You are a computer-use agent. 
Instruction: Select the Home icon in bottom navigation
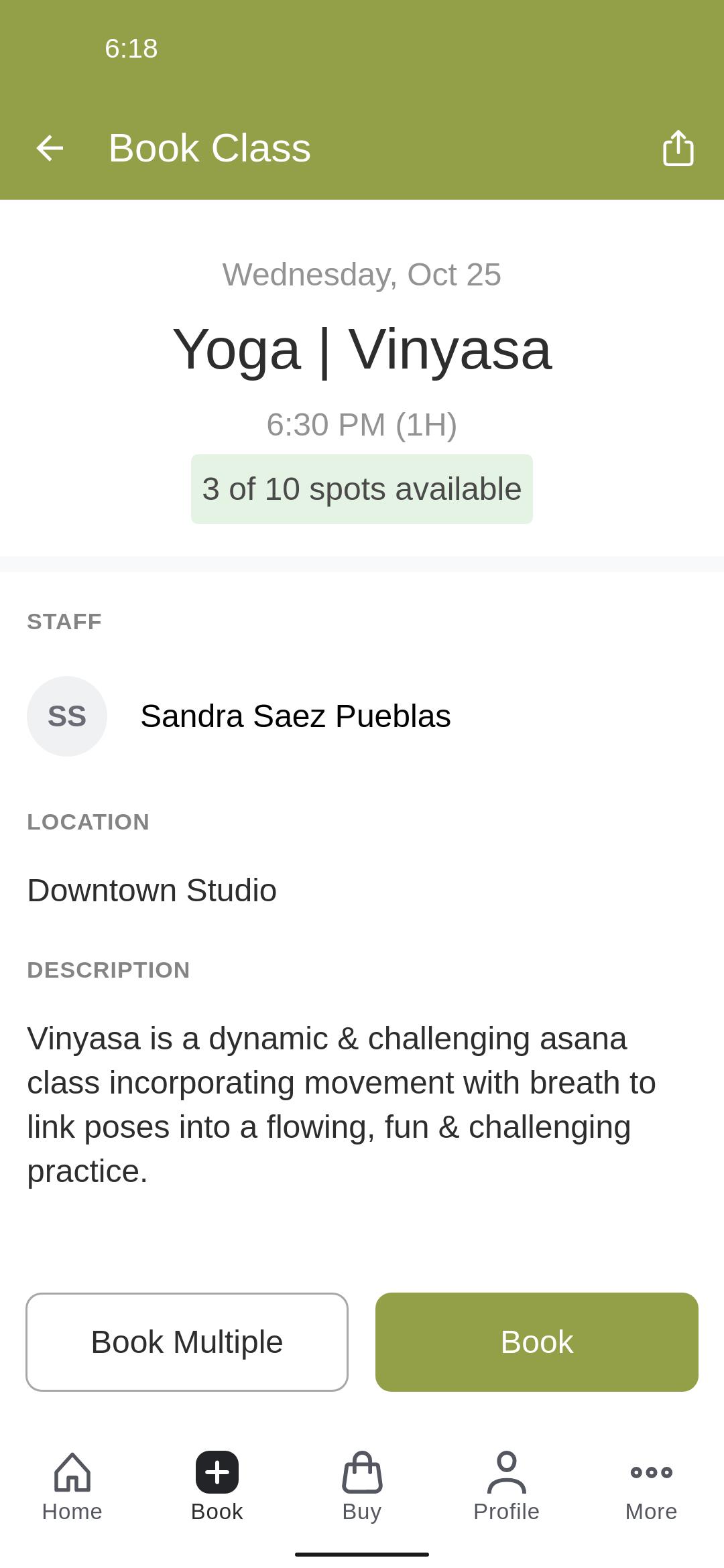[72, 1472]
